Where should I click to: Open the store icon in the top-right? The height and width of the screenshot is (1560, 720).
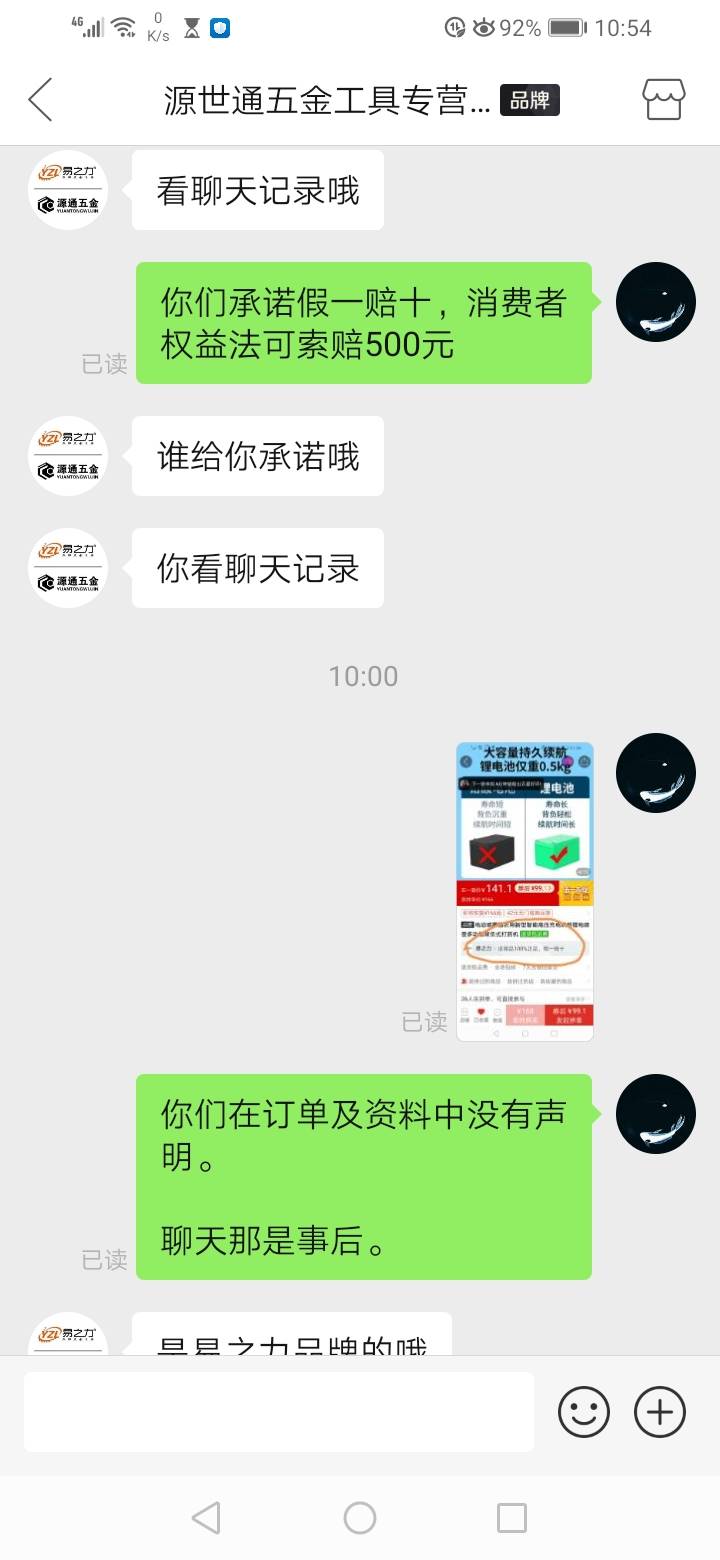pyautogui.click(x=664, y=100)
